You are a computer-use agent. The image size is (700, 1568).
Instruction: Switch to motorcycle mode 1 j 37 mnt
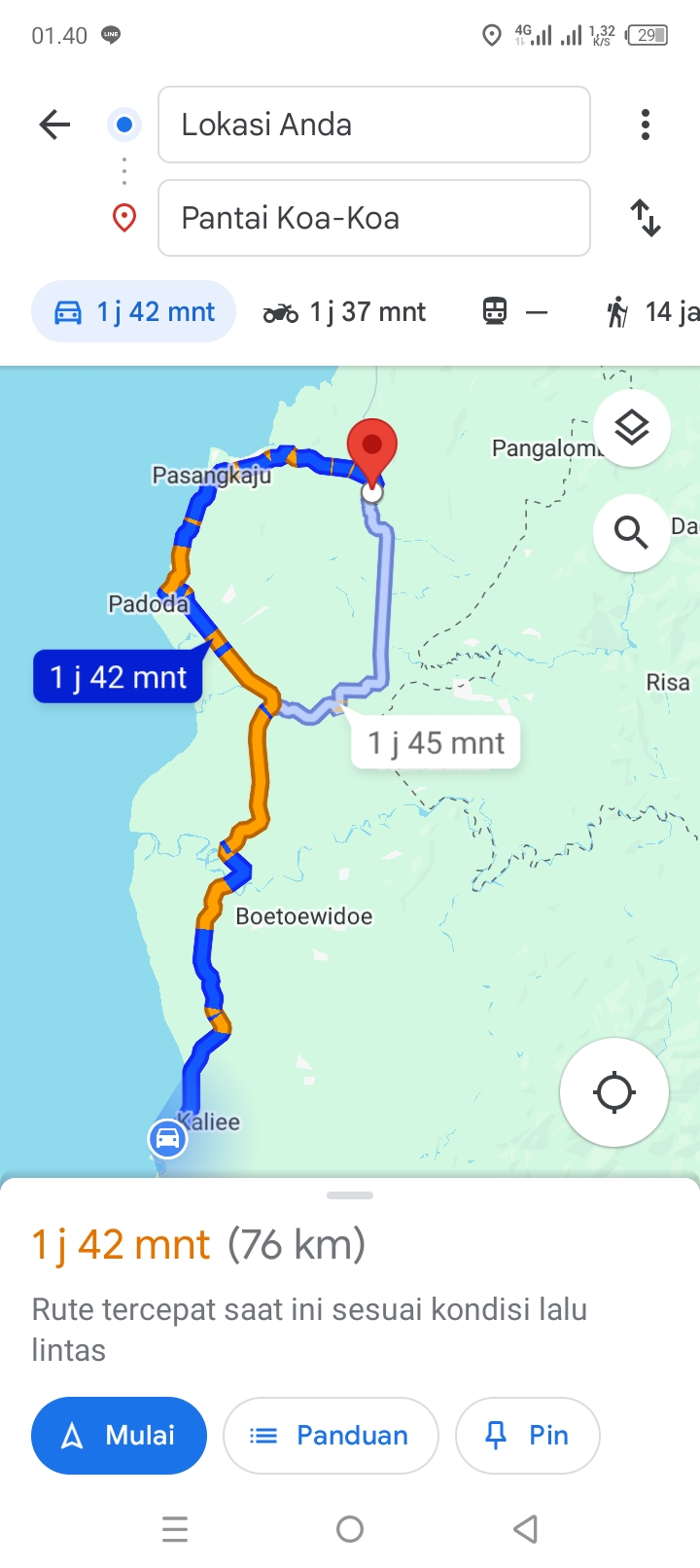click(x=344, y=311)
